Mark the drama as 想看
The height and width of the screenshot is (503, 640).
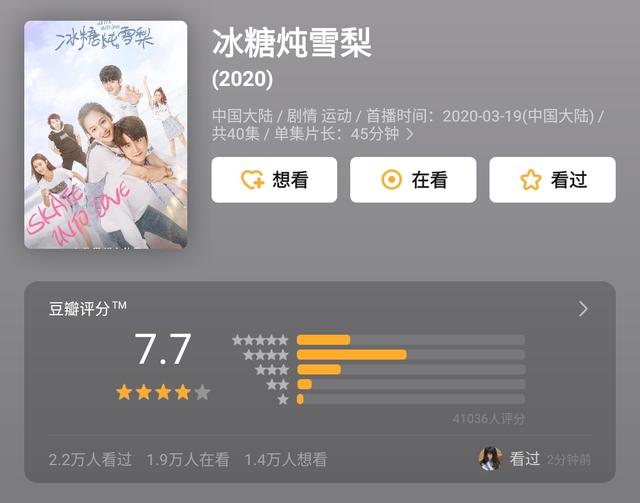[x=273, y=180]
